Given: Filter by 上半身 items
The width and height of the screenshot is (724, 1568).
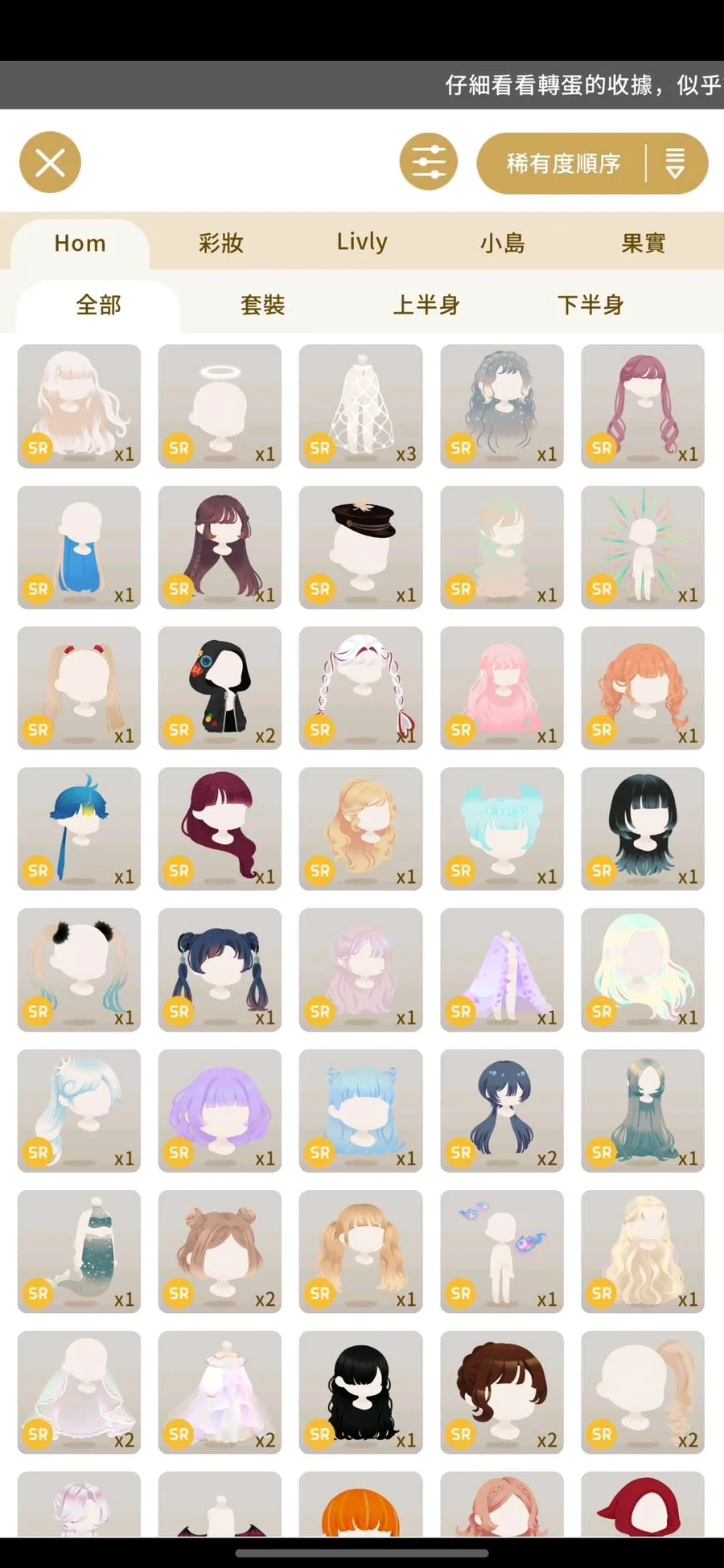Looking at the screenshot, I should (426, 305).
